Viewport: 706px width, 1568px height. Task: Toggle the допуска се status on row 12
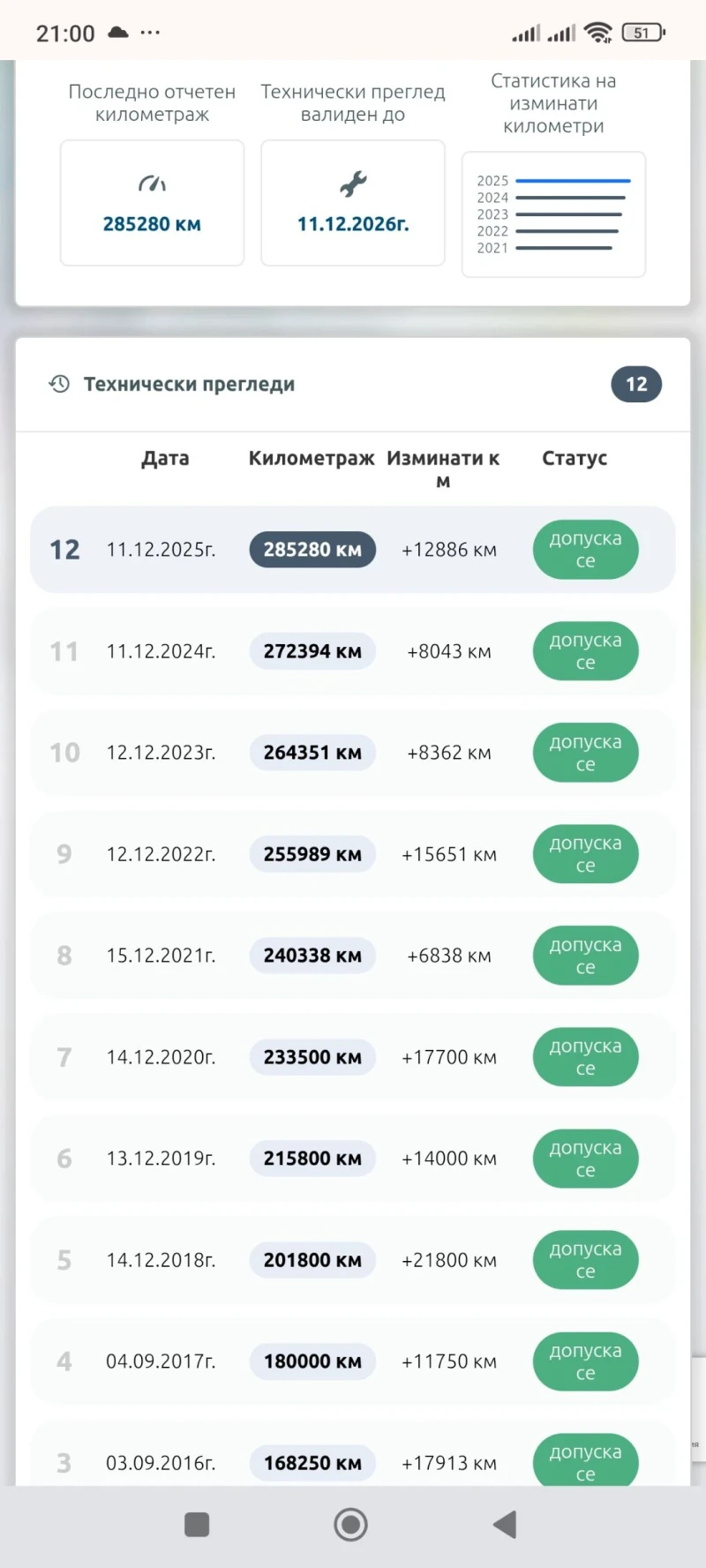tap(585, 549)
